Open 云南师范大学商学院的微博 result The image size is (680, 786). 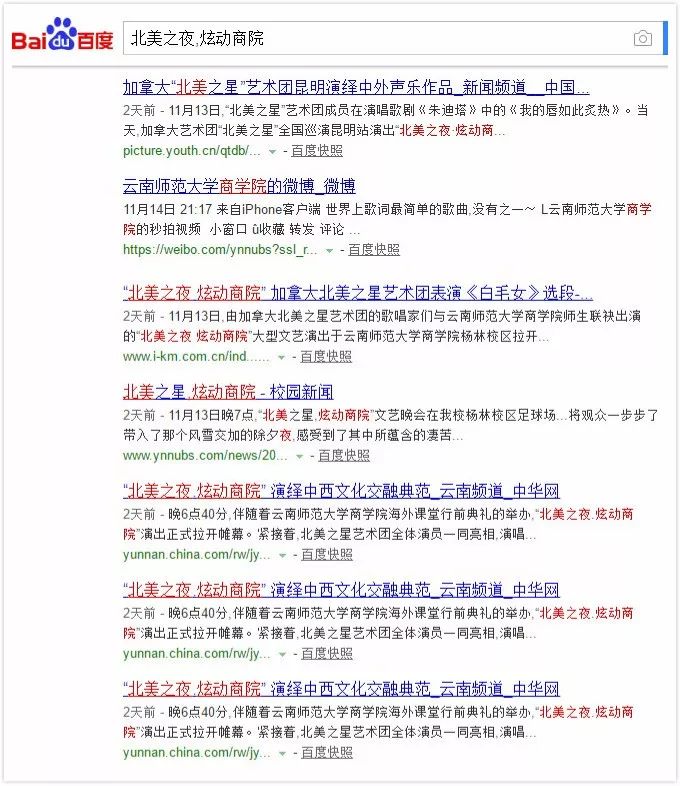pyautogui.click(x=238, y=186)
